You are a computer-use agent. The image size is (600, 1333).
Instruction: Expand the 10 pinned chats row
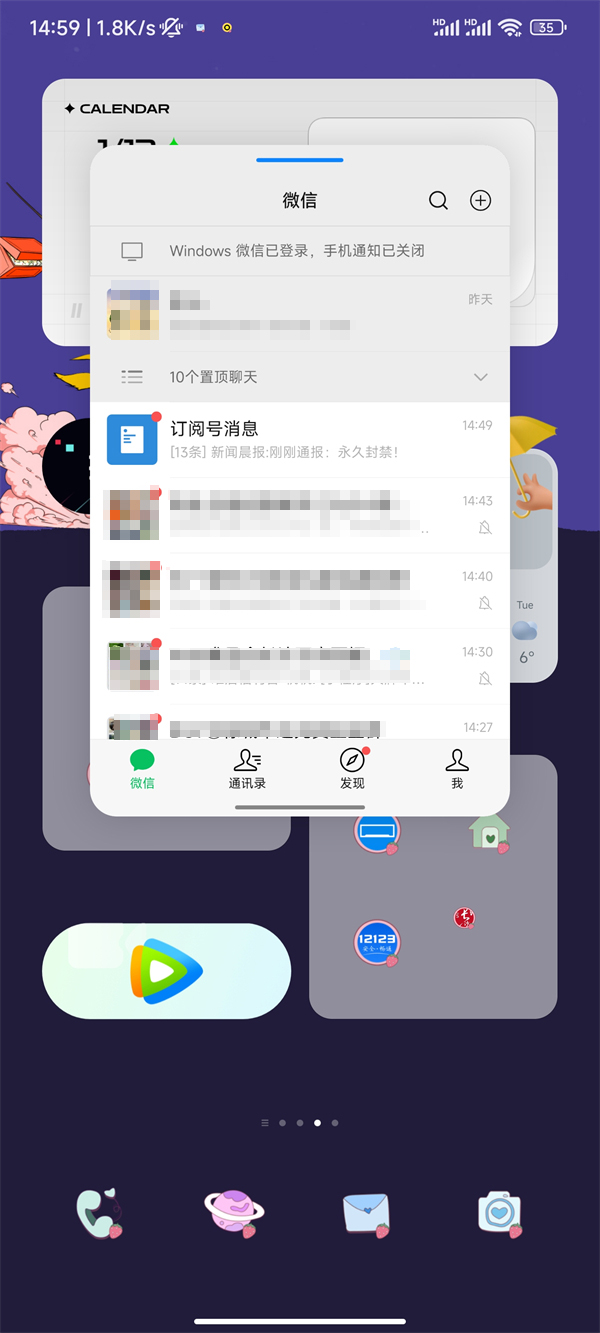tap(299, 377)
